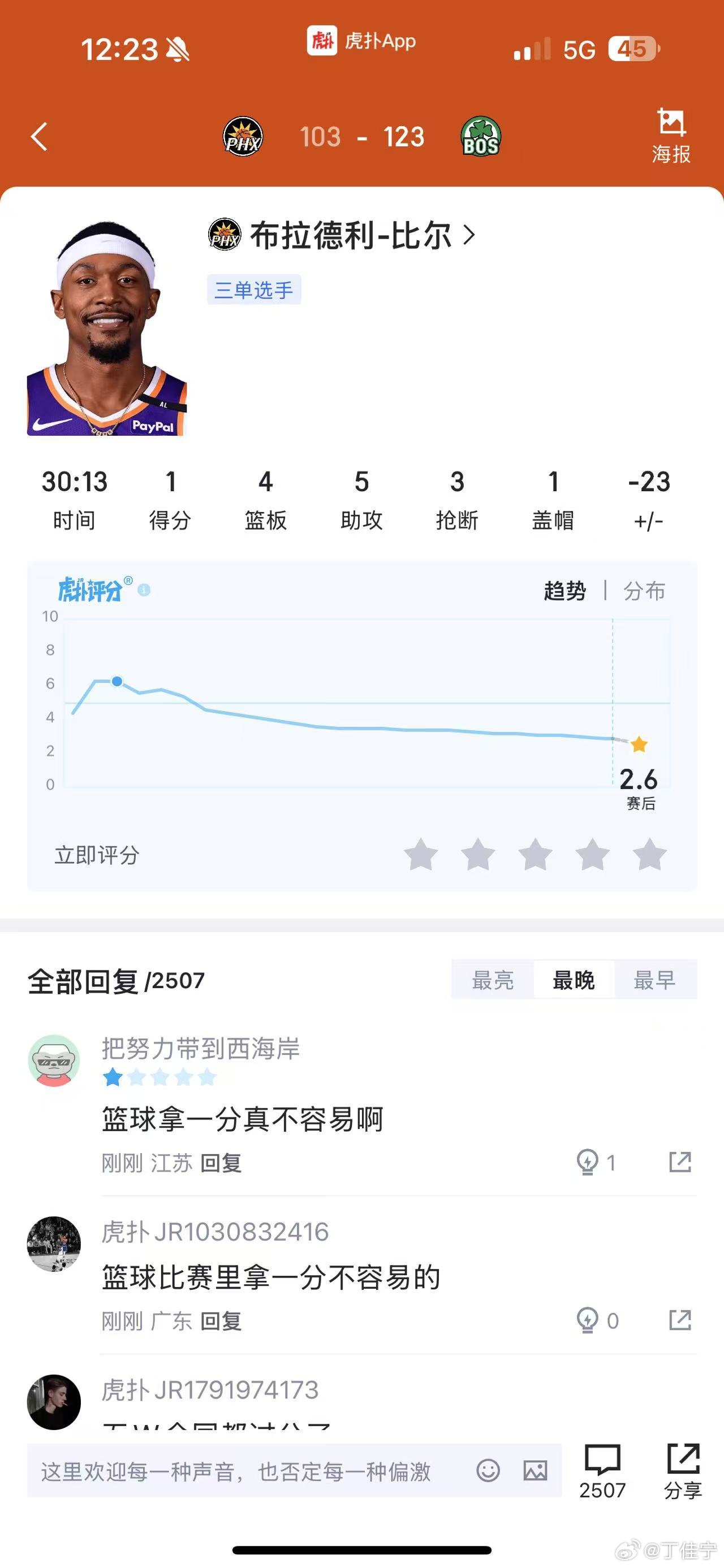Open the emoji picker in the comment box
The height and width of the screenshot is (1568, 724).
click(x=488, y=1471)
